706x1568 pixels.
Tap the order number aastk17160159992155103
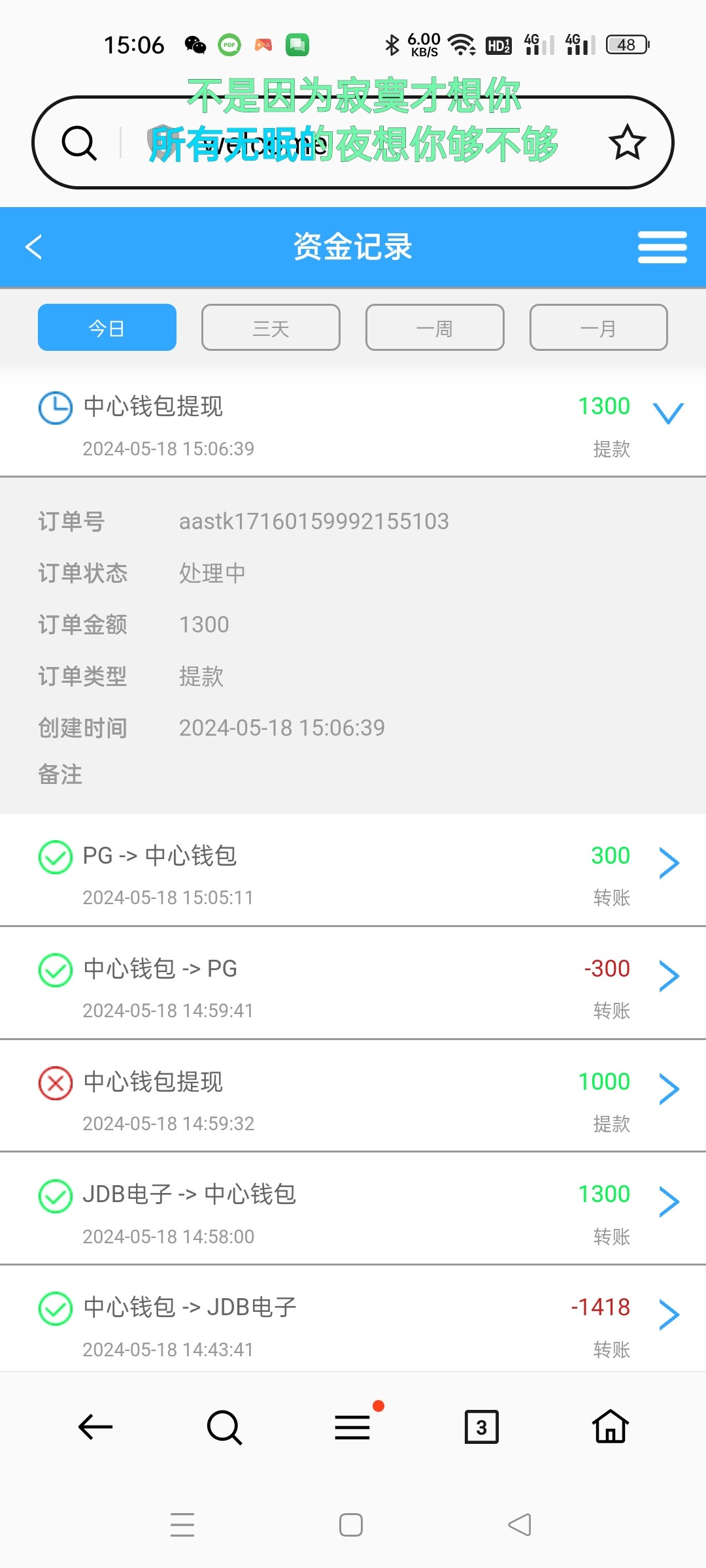tap(314, 521)
